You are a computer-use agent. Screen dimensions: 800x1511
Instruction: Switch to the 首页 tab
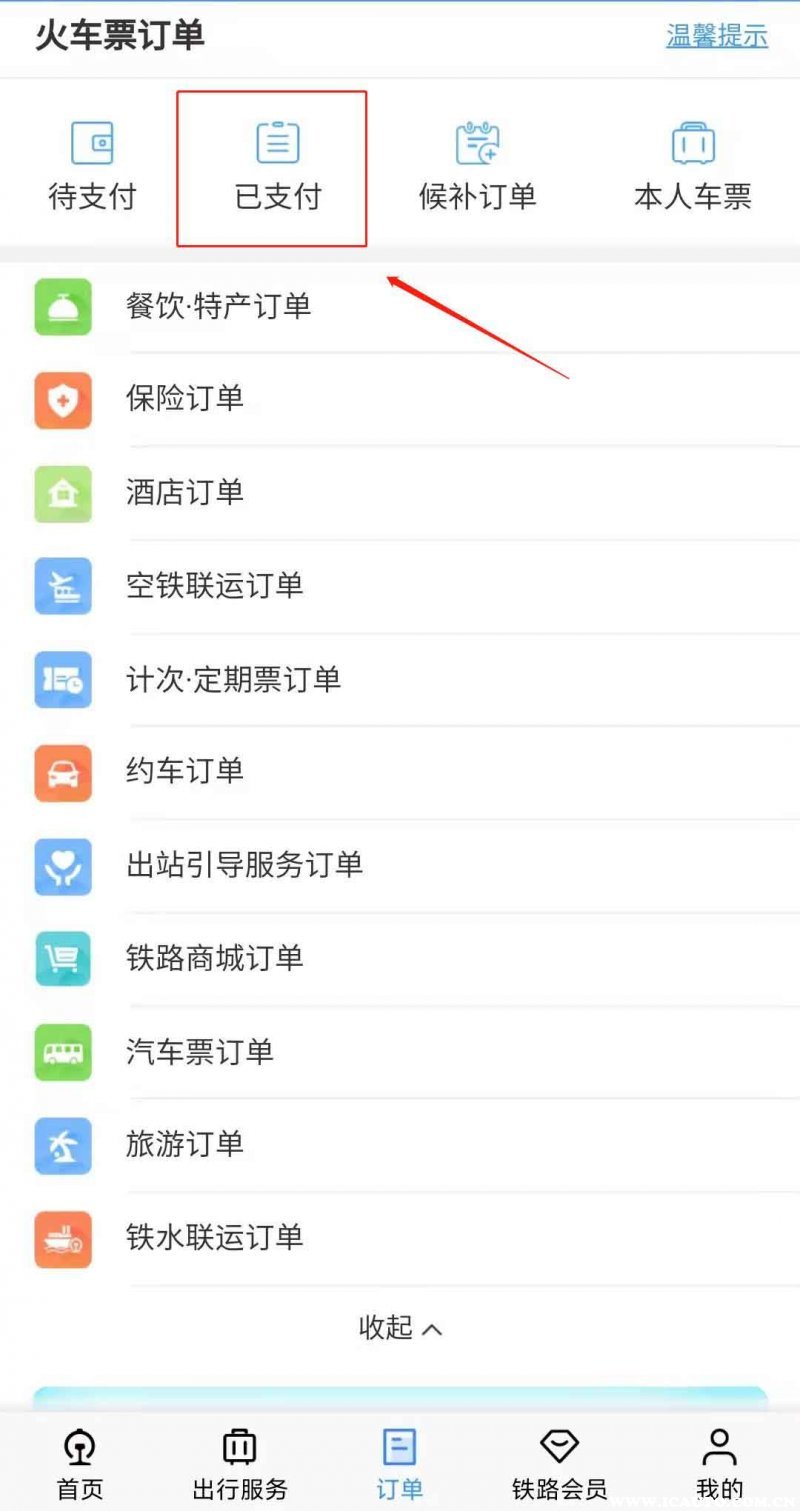click(x=80, y=1463)
